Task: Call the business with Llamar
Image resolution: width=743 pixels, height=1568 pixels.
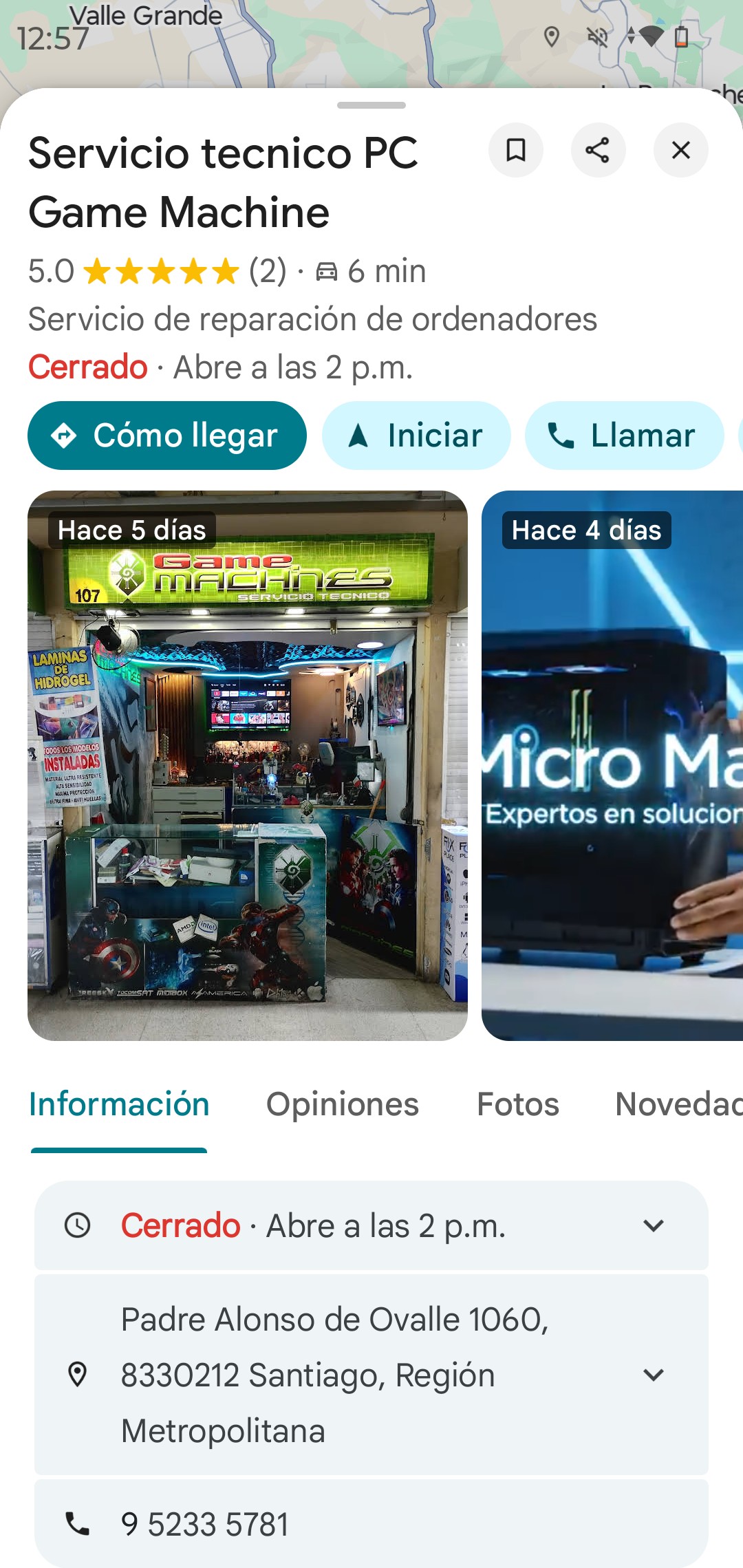Action: [624, 436]
